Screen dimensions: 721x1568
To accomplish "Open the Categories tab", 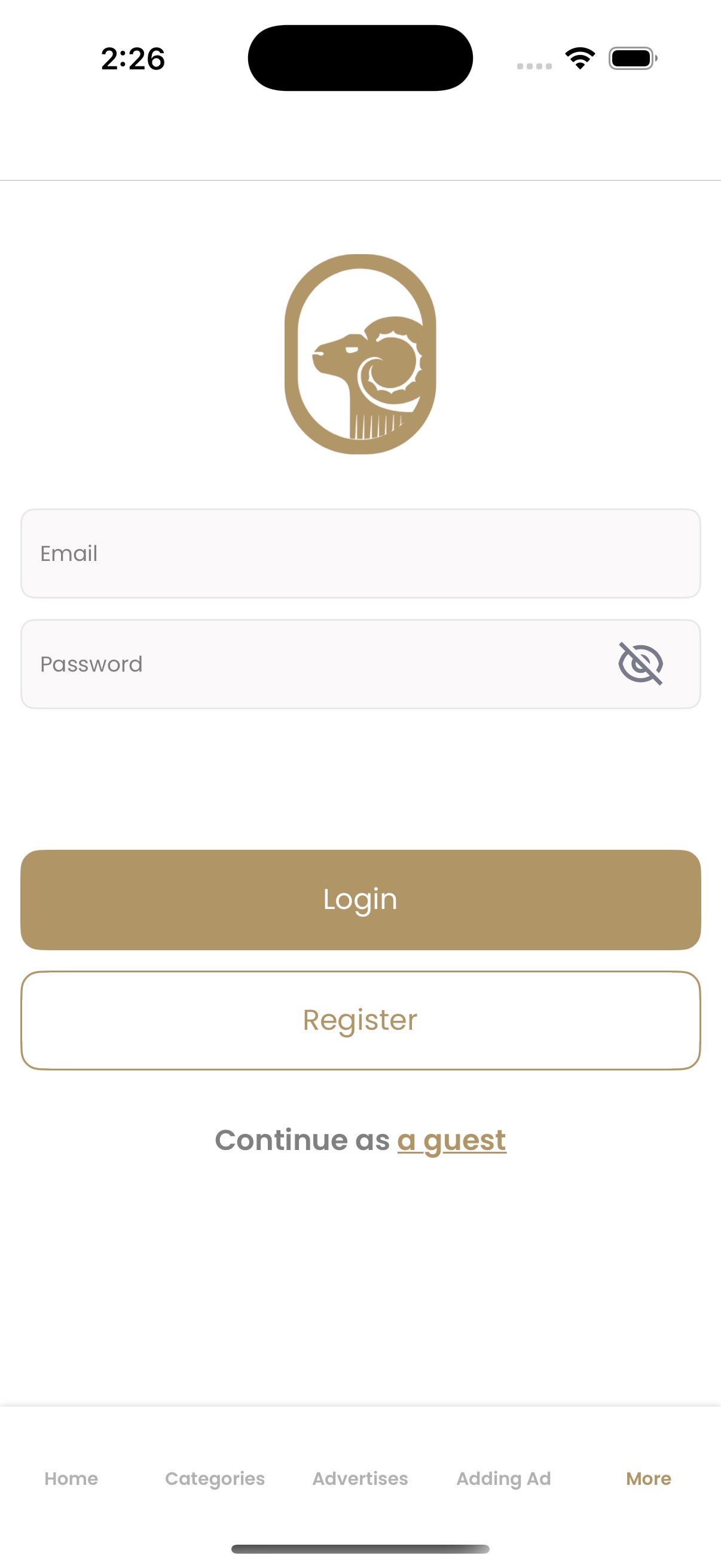I will (x=215, y=1478).
